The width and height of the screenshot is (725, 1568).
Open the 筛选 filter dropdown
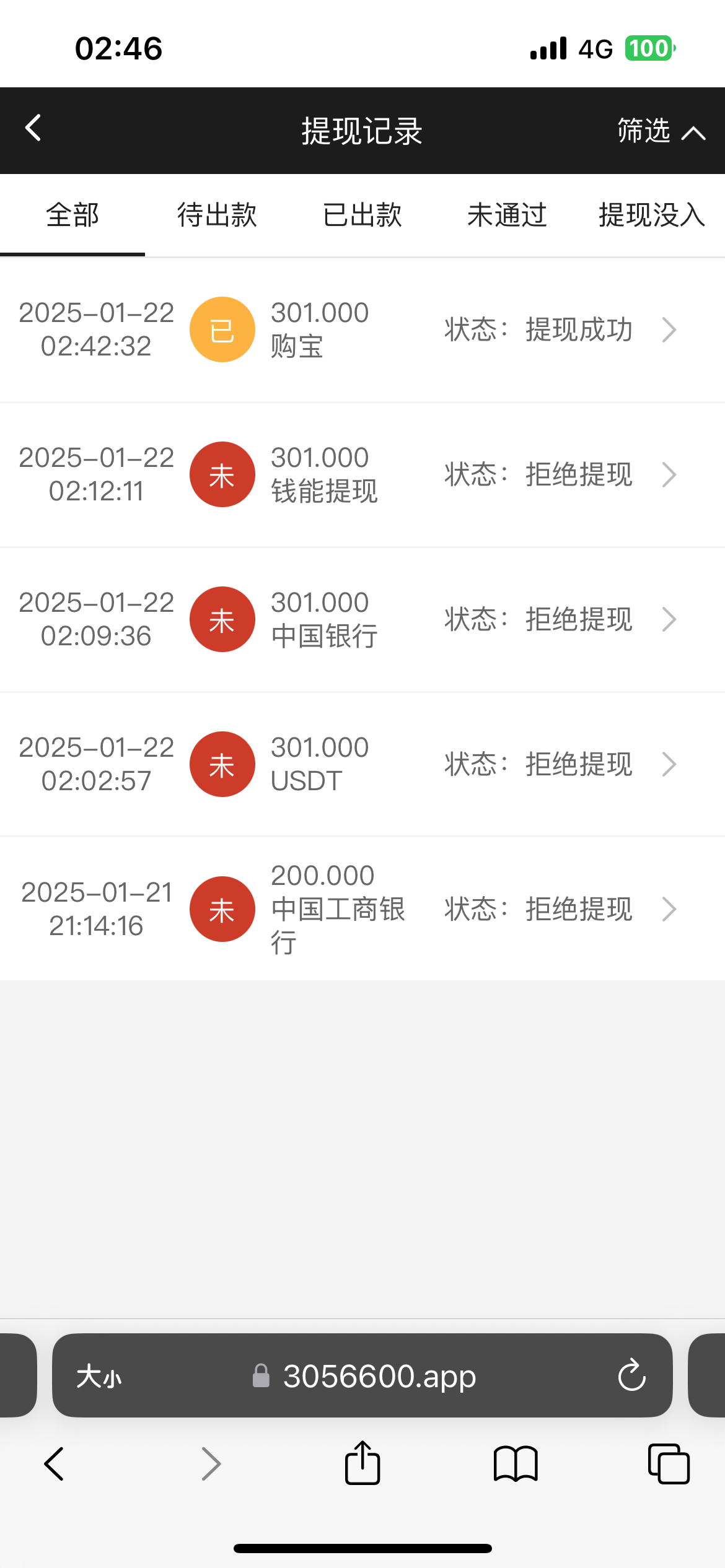pos(661,131)
